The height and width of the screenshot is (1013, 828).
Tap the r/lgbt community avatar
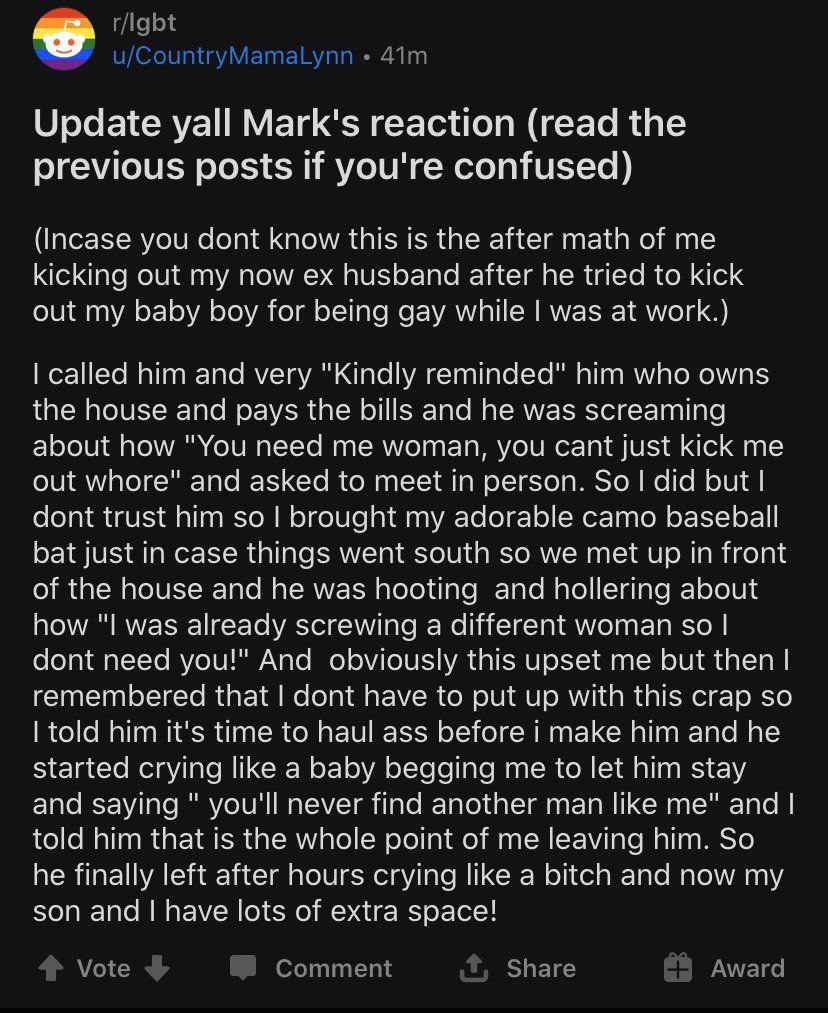pos(63,40)
